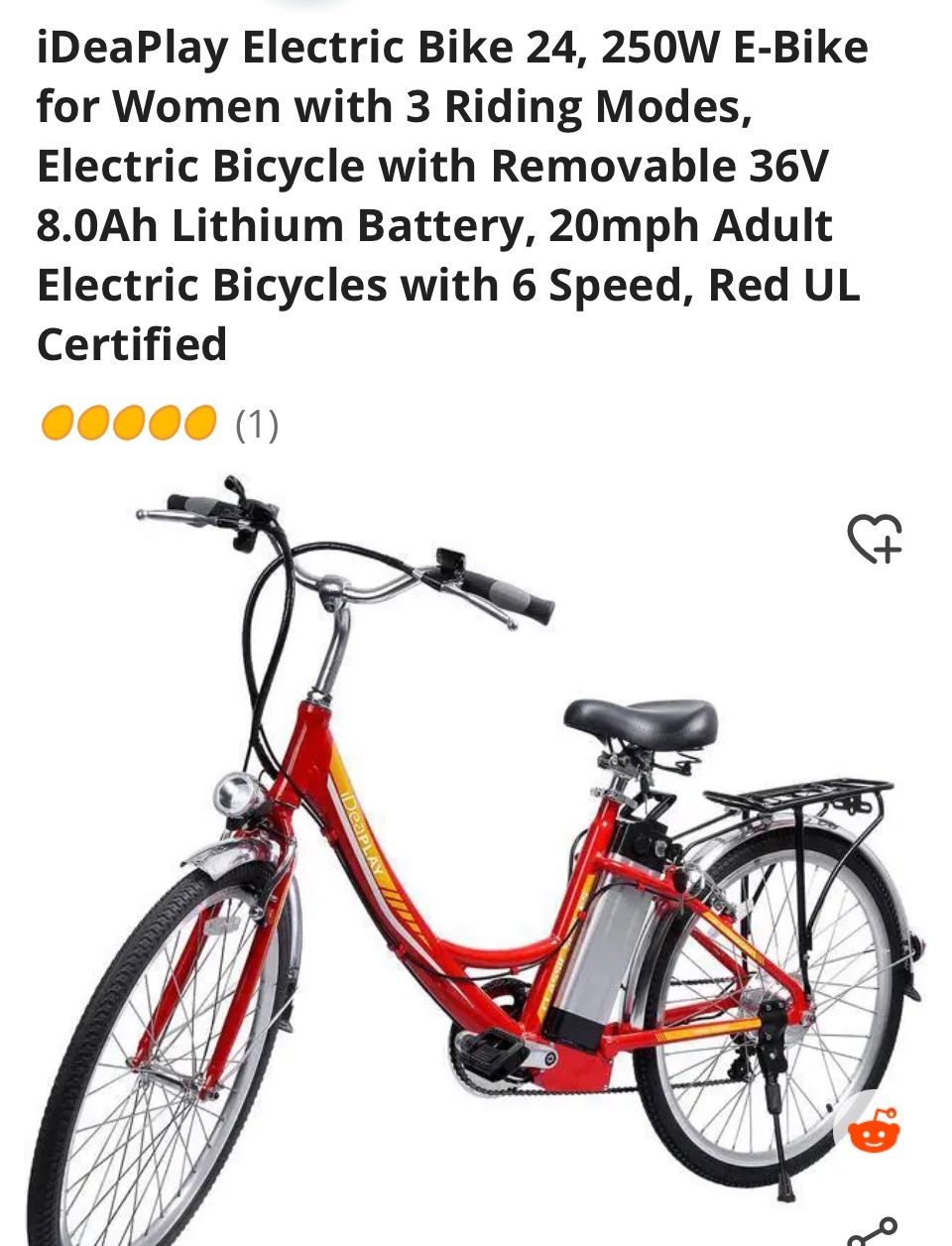
Task: Share this product listing
Action: (874, 1231)
